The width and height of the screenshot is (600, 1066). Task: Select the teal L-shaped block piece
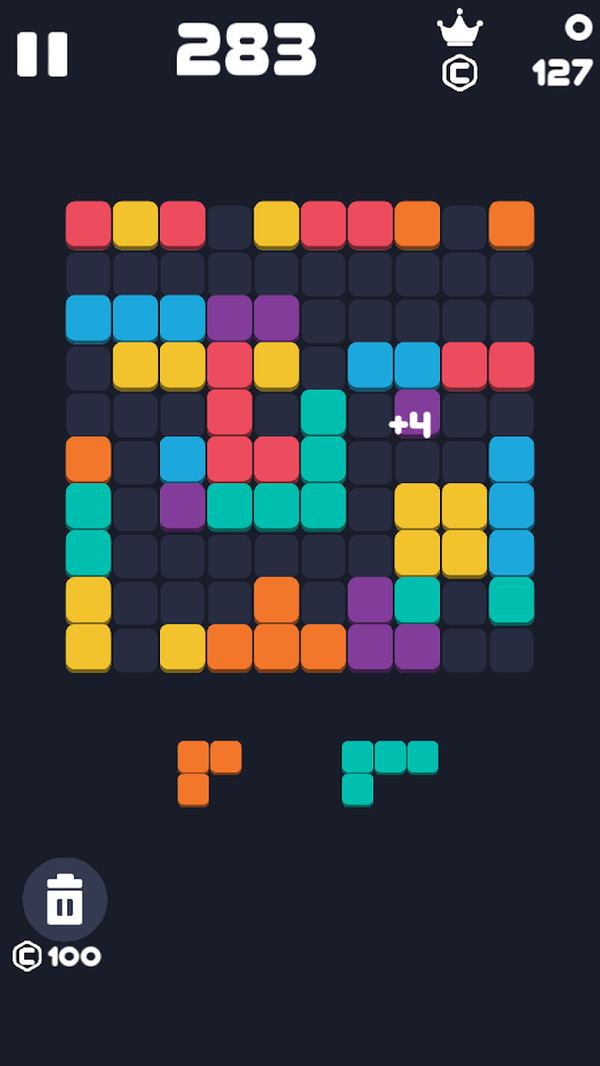(390, 774)
